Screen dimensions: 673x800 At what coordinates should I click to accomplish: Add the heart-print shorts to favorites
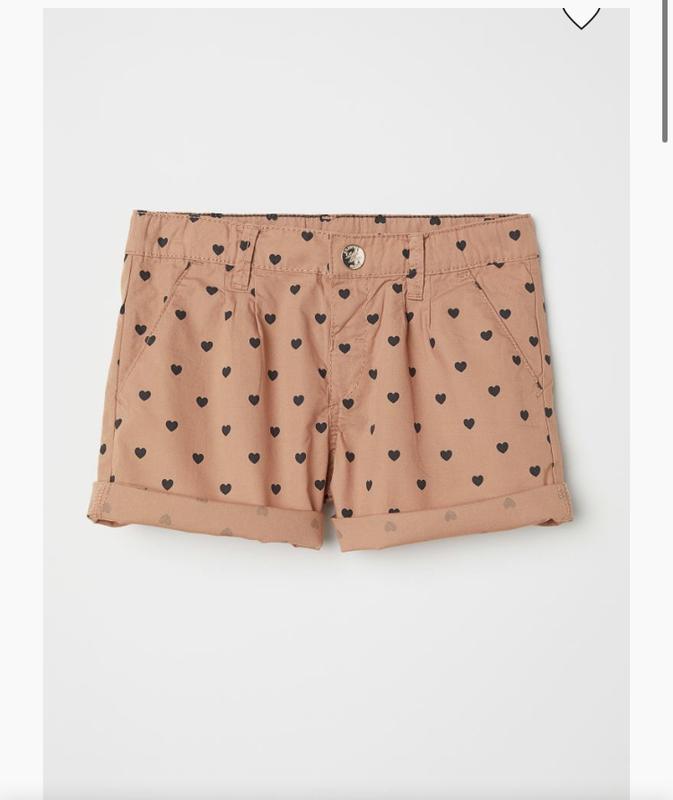click(x=581, y=15)
